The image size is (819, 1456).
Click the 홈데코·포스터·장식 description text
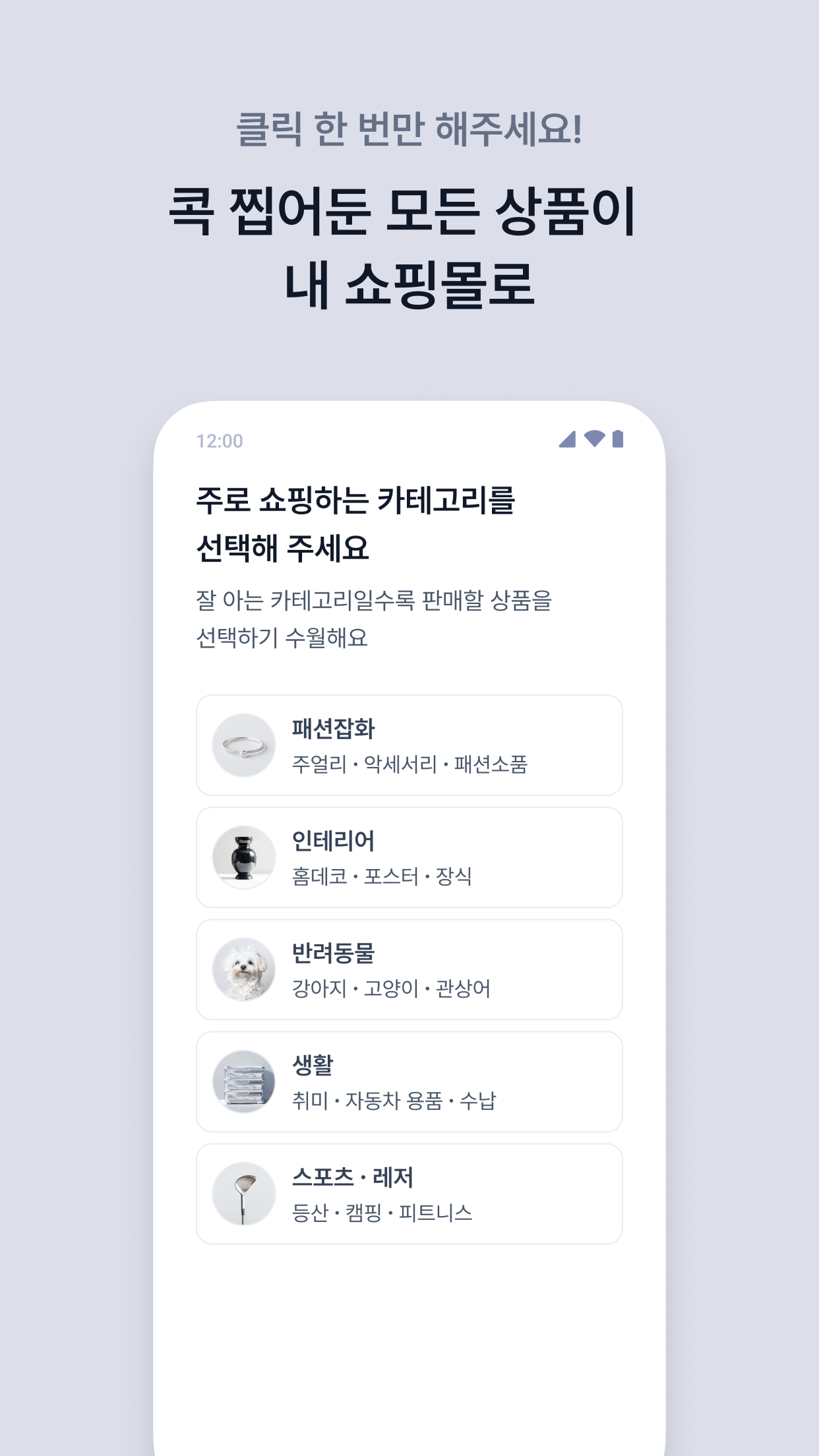[386, 877]
